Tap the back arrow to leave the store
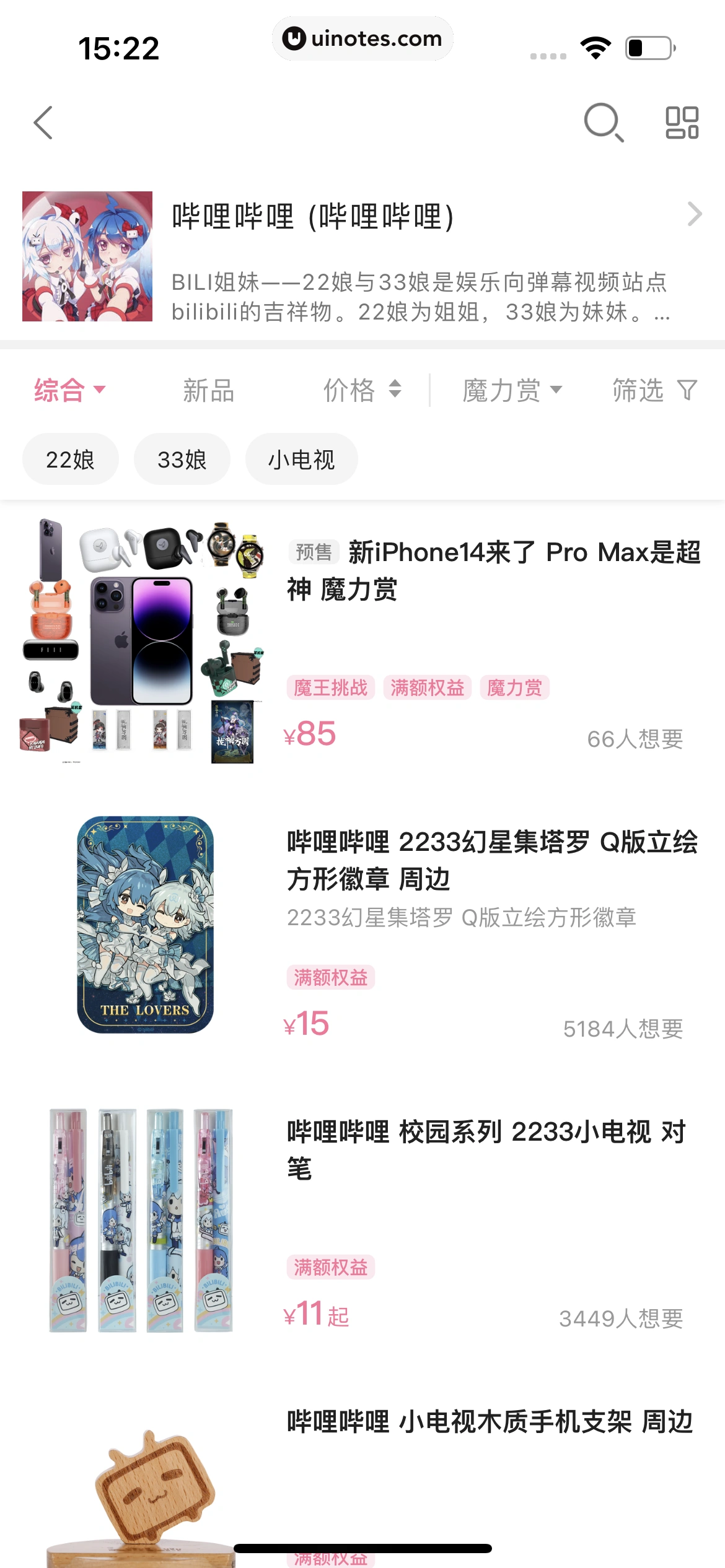 point(43,122)
